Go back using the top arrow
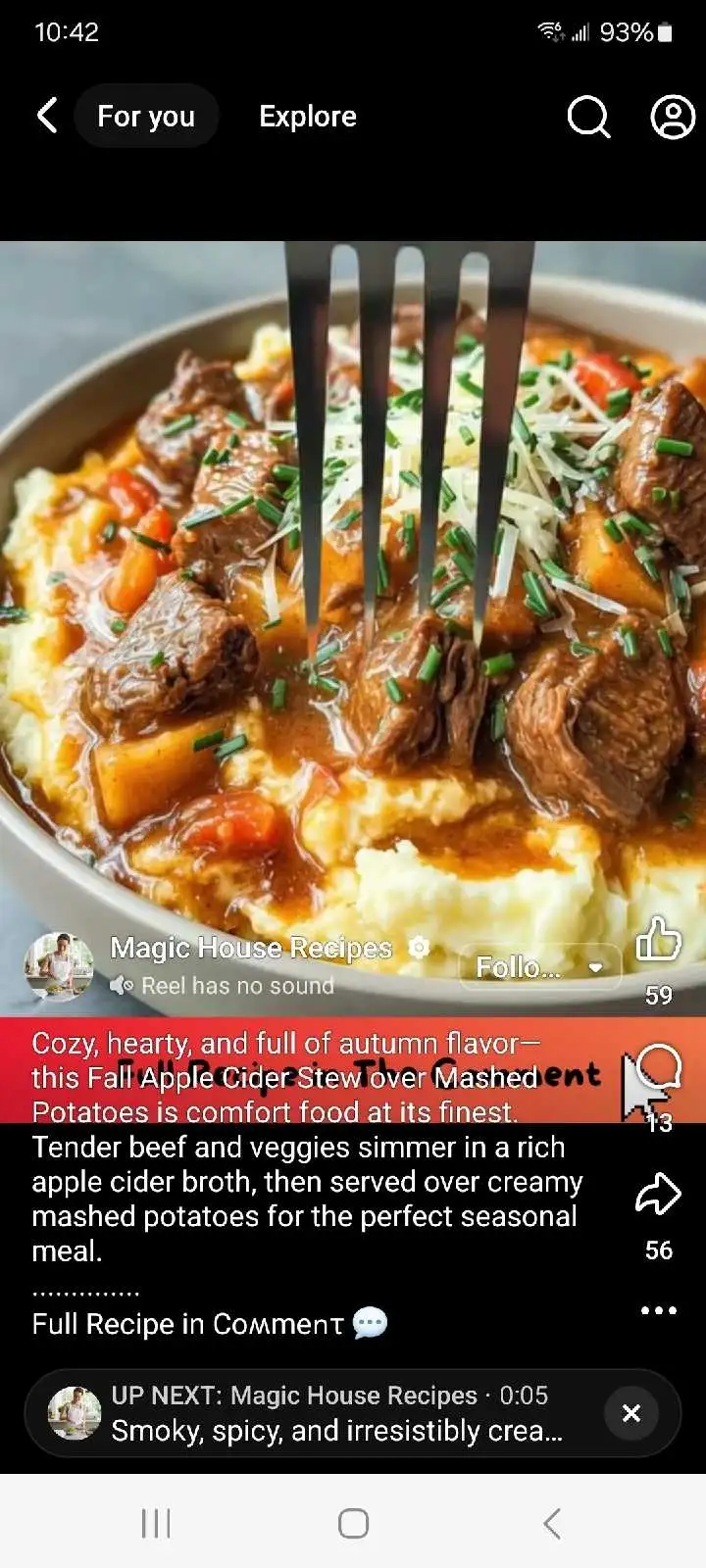The image size is (706, 1568). (46, 116)
